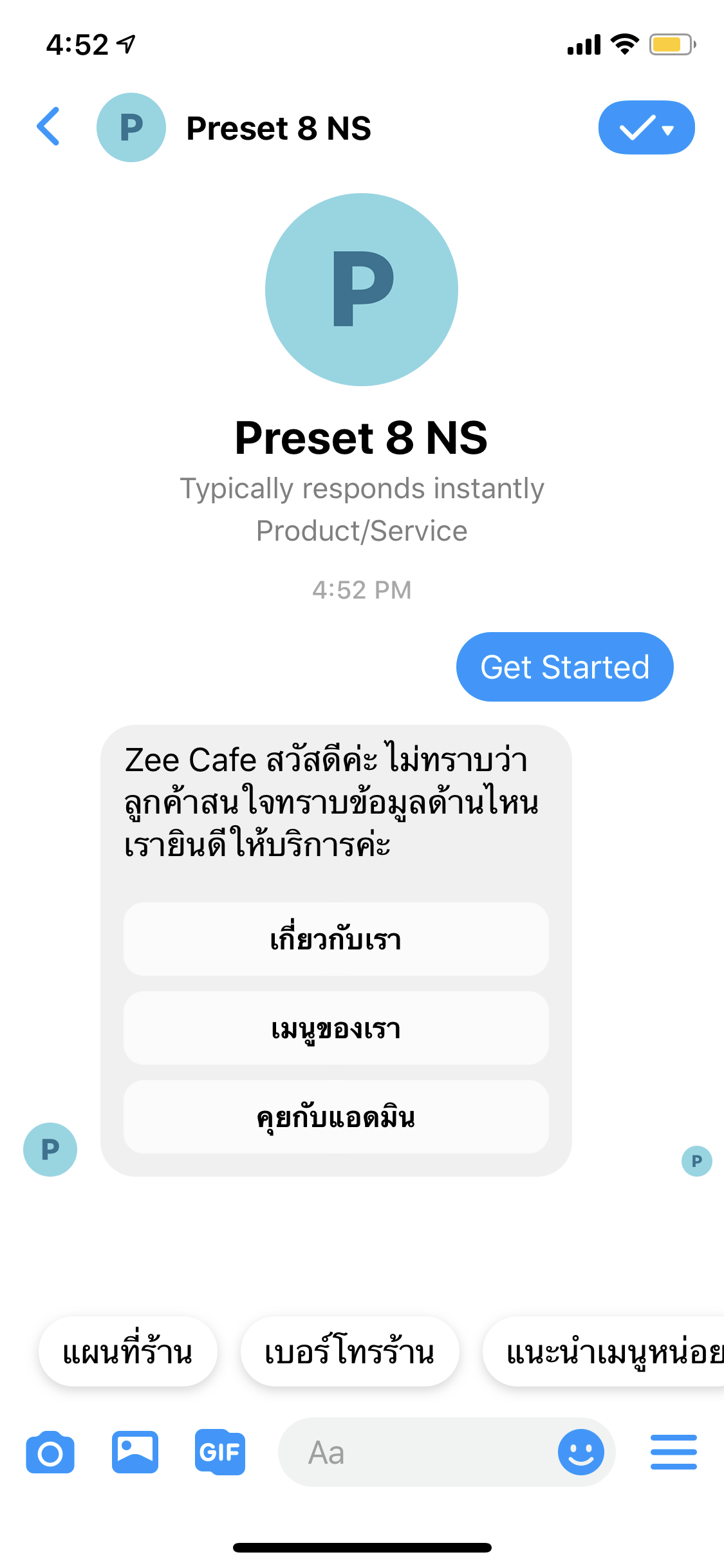Image resolution: width=724 pixels, height=1568 pixels.
Task: Send the เบอร์โทรร้าน quick reply
Action: [x=349, y=1352]
